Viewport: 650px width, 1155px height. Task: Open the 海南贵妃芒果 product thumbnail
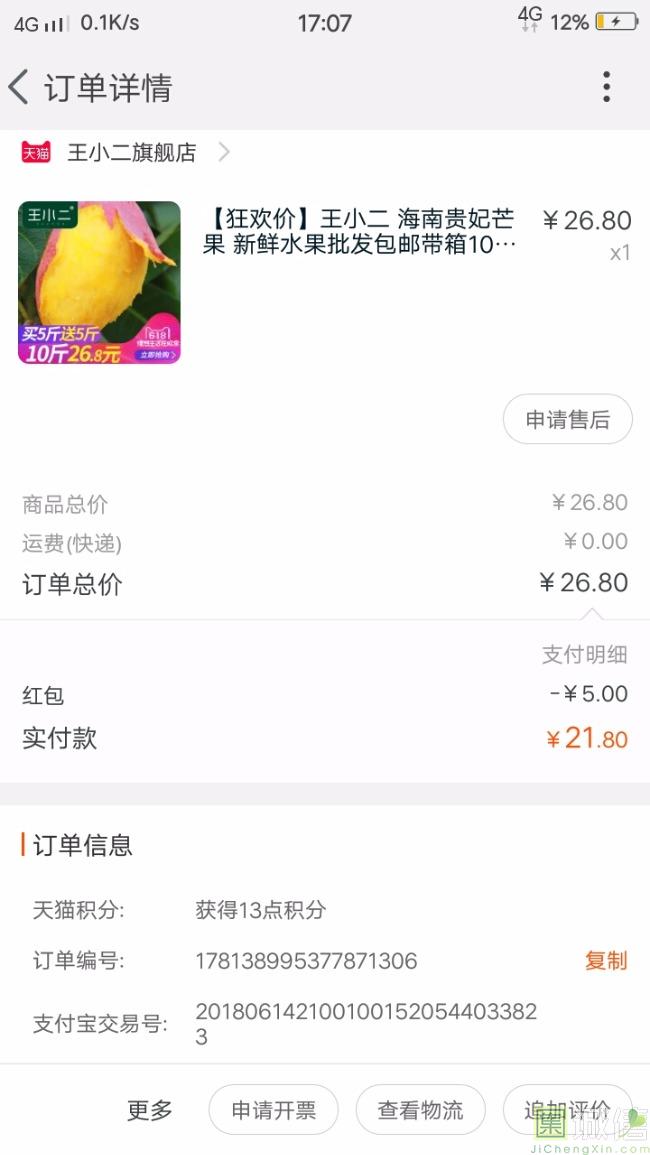click(x=99, y=282)
